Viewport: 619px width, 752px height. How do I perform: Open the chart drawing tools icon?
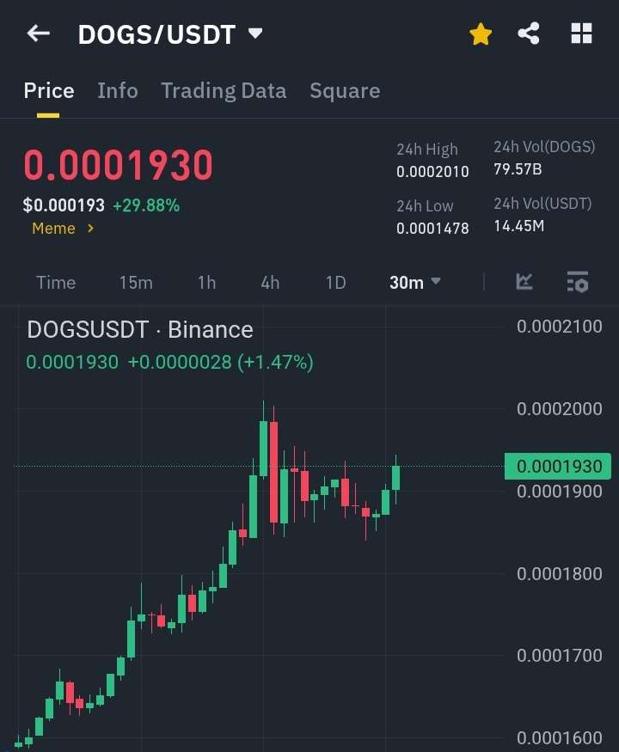(x=524, y=282)
